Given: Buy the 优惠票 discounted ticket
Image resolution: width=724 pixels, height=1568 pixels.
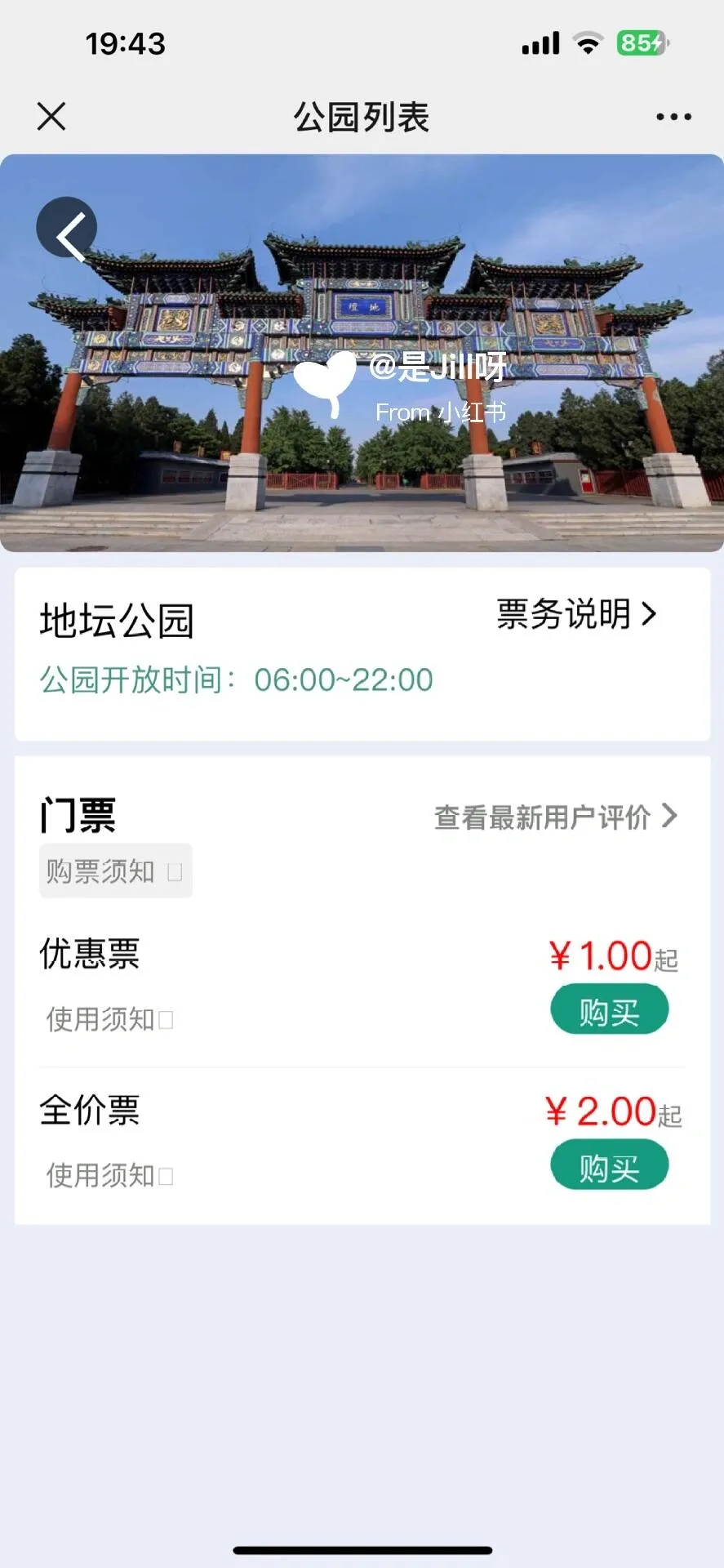Looking at the screenshot, I should 609,1011.
